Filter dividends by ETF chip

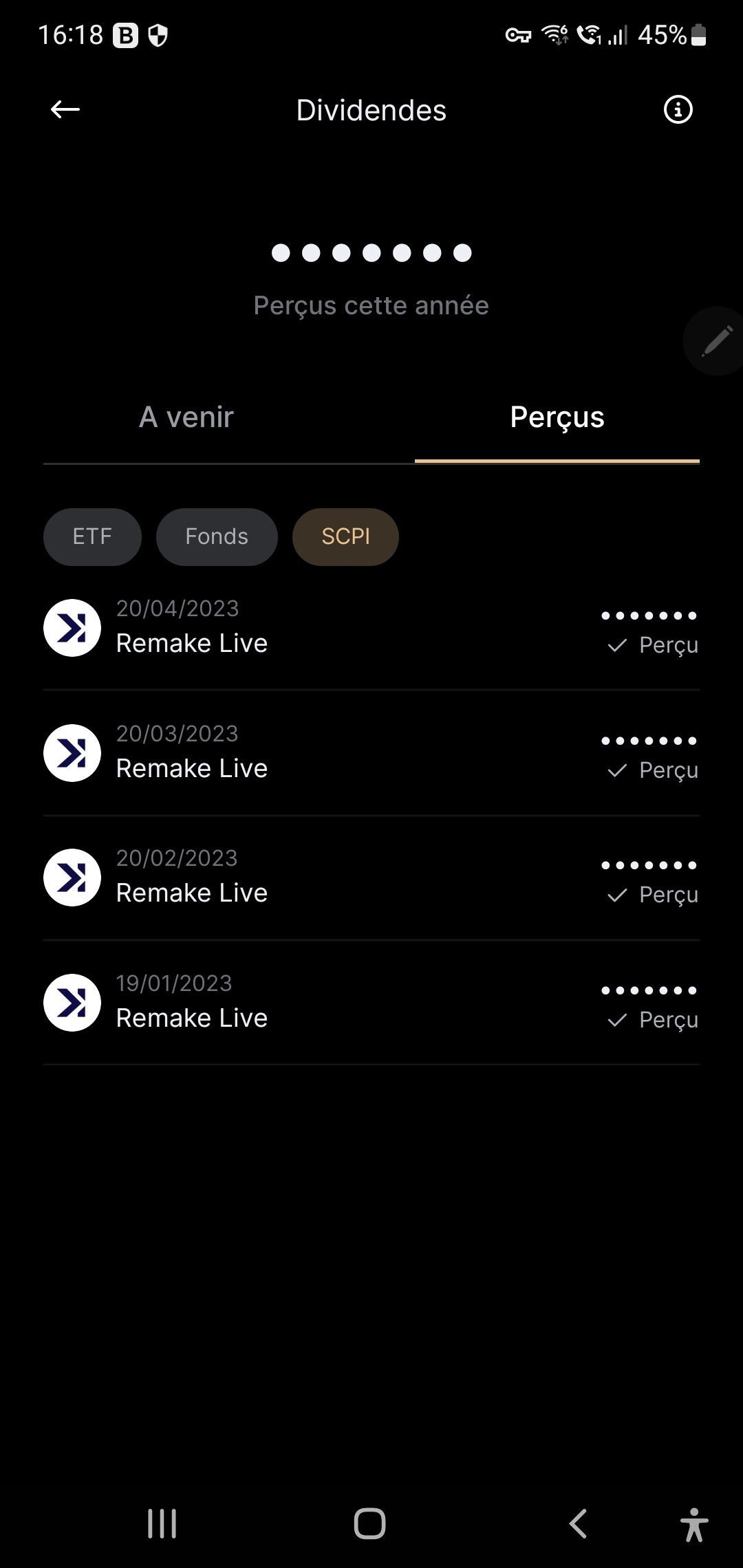tap(92, 536)
